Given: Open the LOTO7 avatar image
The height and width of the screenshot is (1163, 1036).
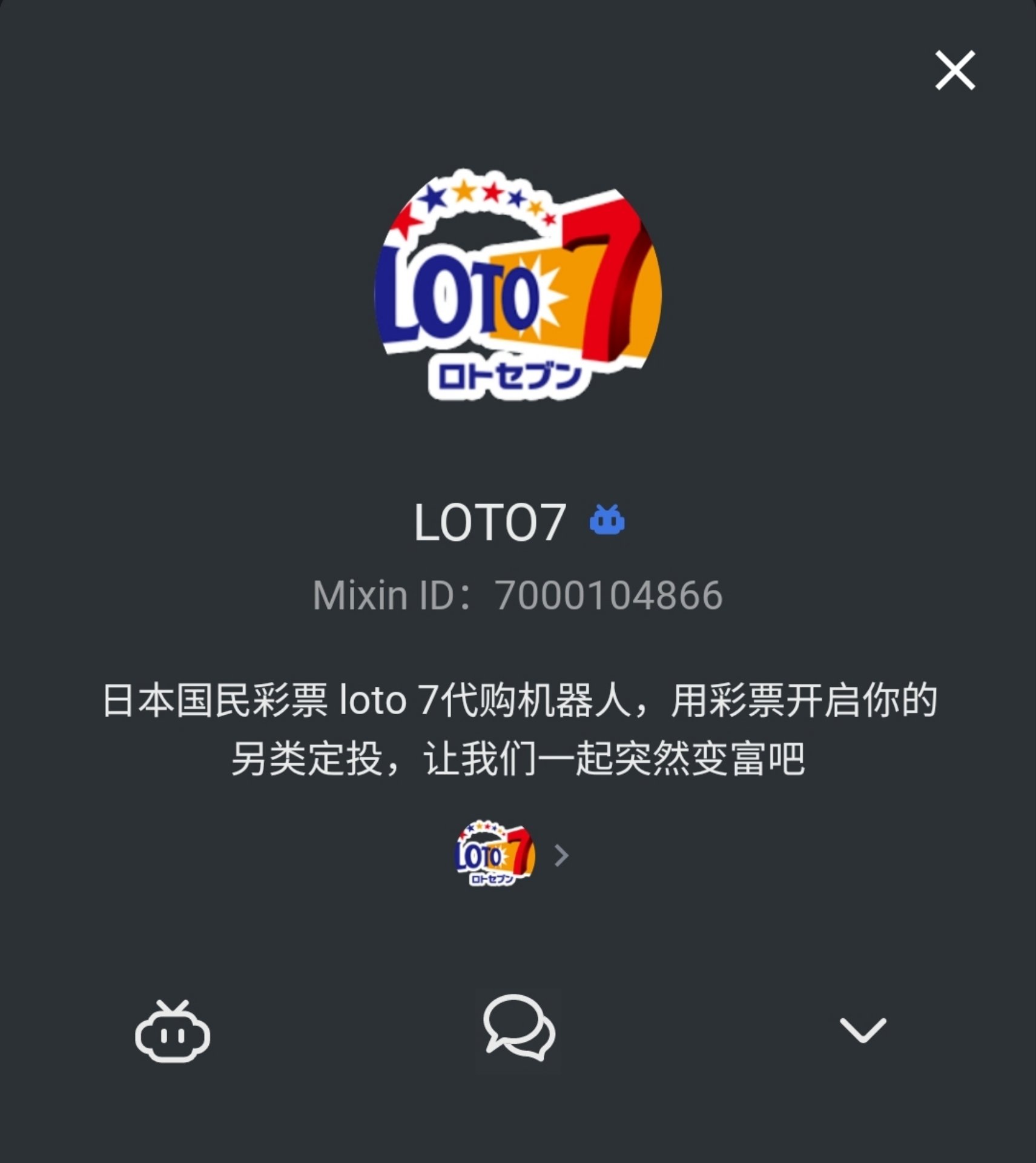Looking at the screenshot, I should [518, 285].
